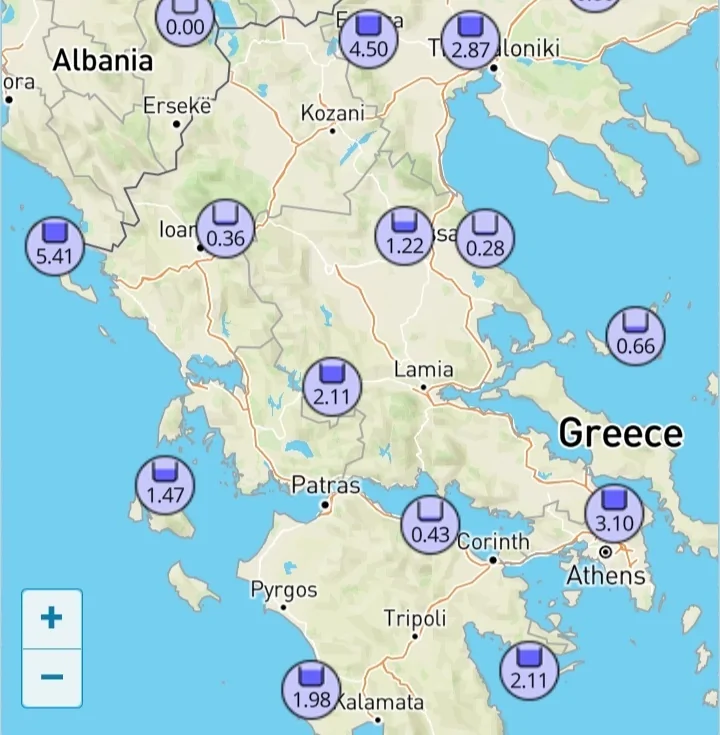The height and width of the screenshot is (735, 720).
Task: Open the 3.10 marker near Athens
Action: [x=613, y=512]
